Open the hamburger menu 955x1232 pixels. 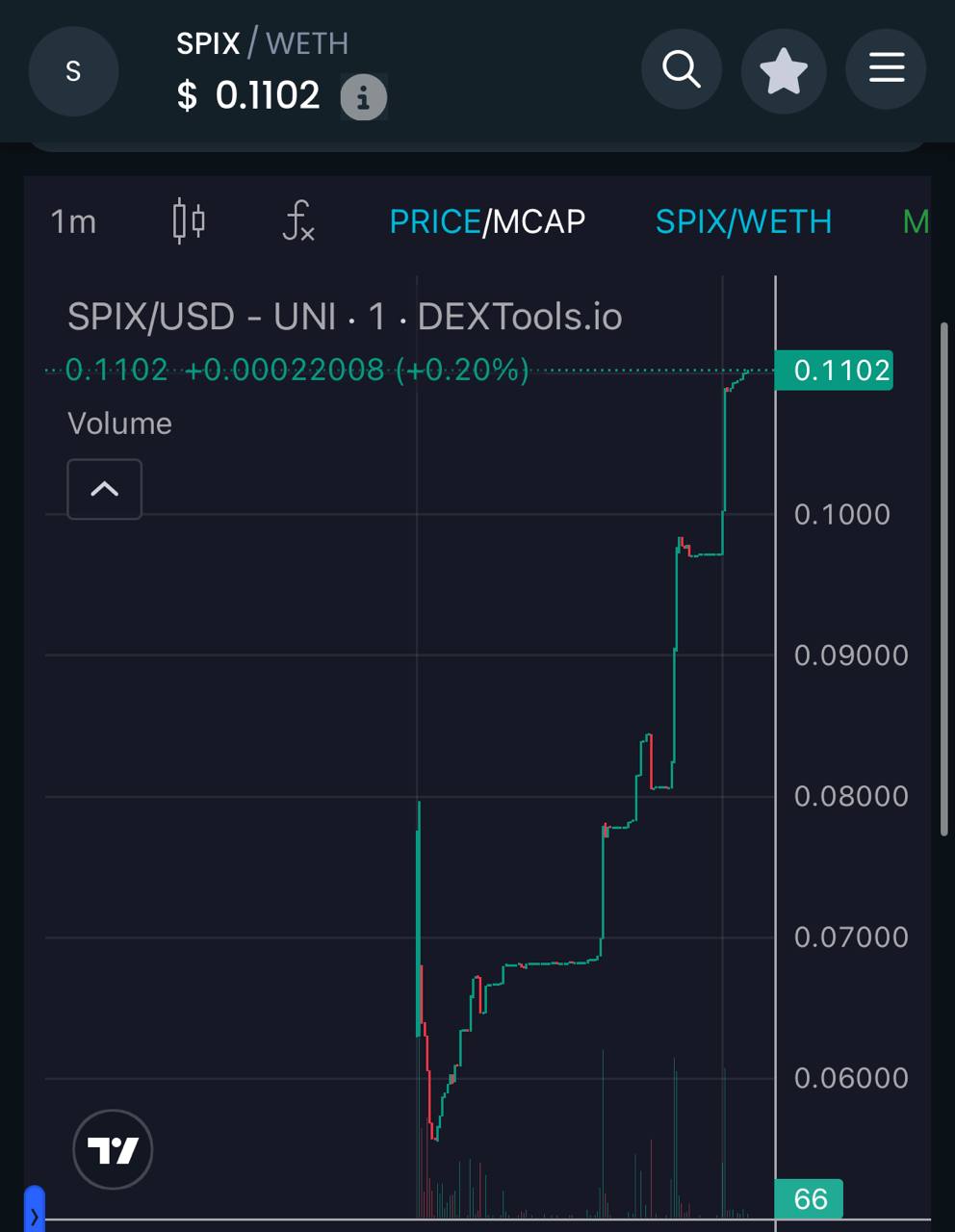point(886,68)
